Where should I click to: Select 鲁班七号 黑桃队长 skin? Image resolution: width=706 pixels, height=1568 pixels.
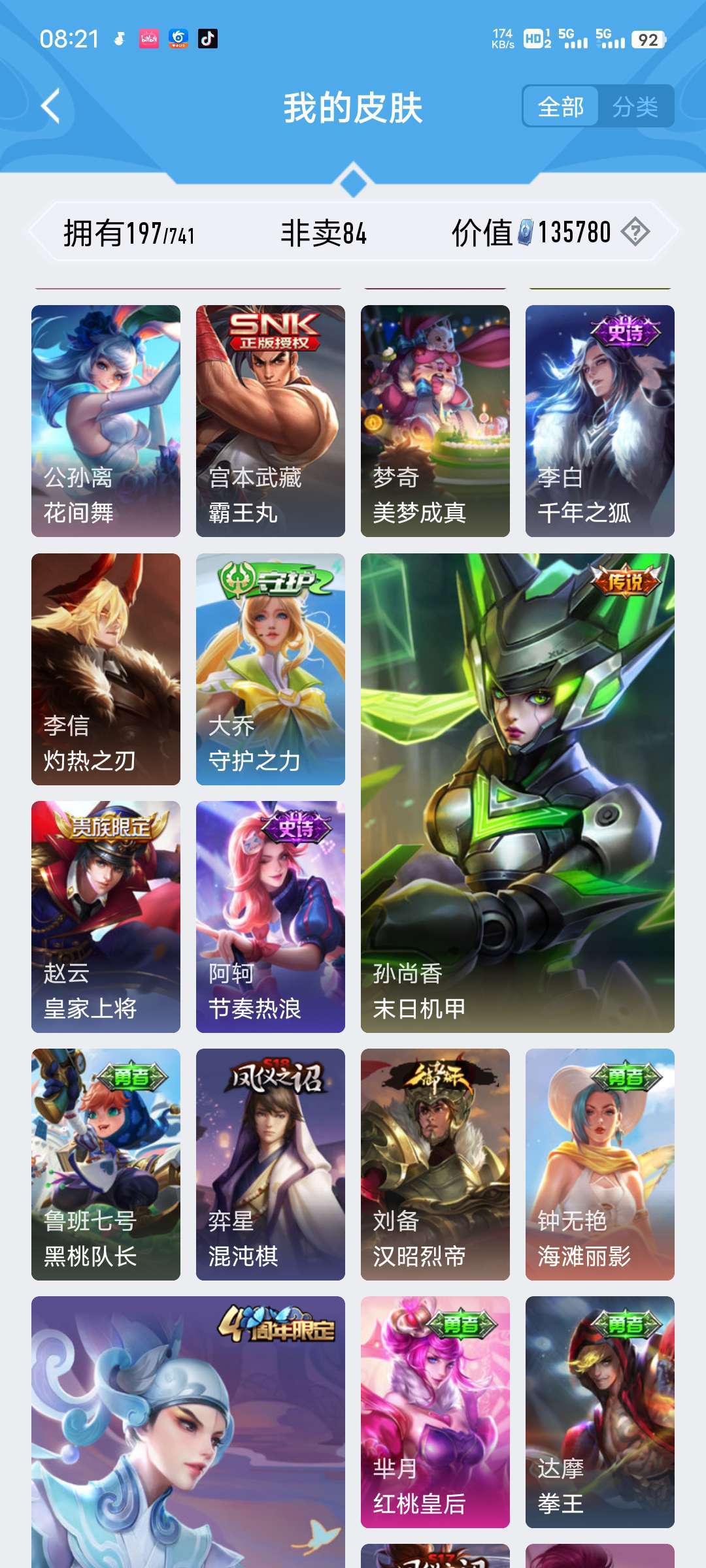pos(106,1164)
